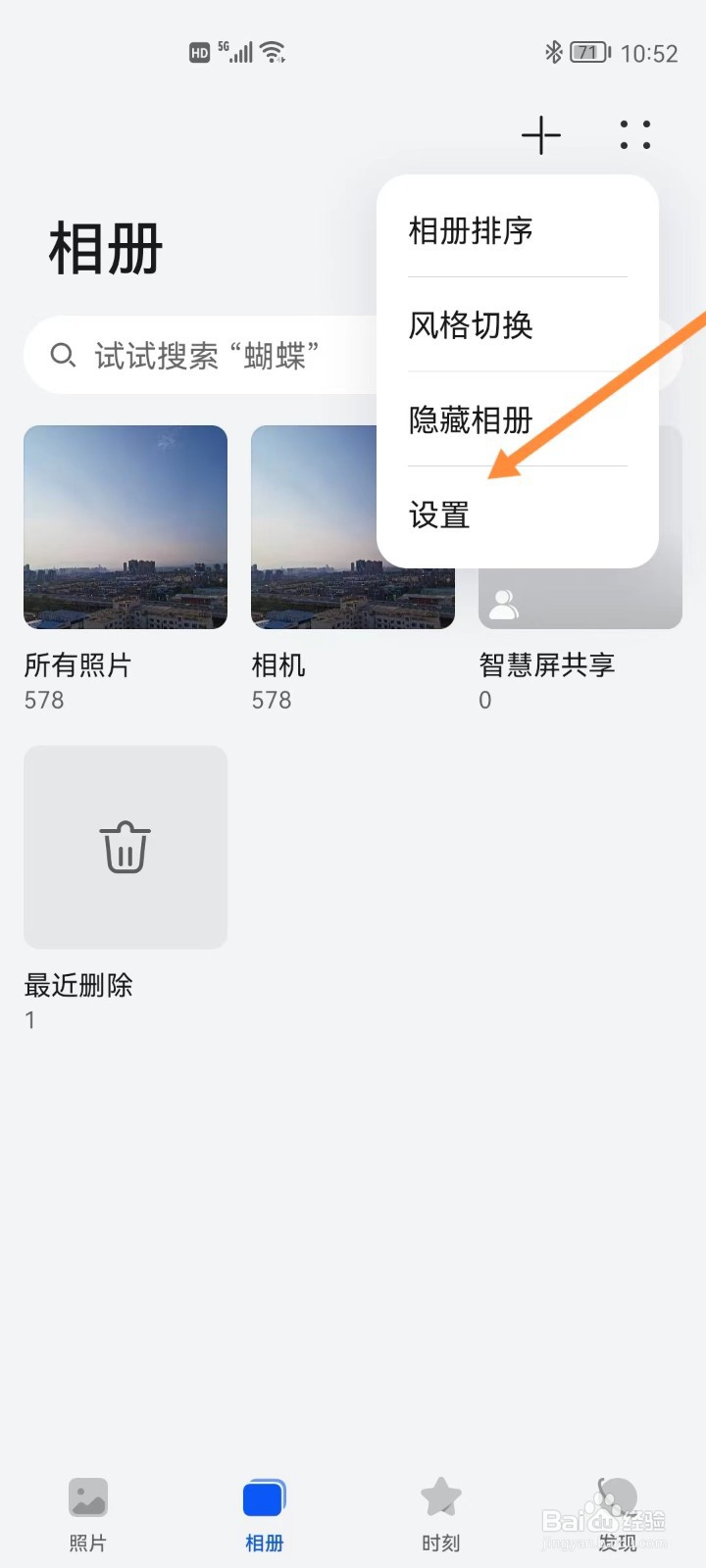Switch to the 时刻 tab

(441, 1515)
